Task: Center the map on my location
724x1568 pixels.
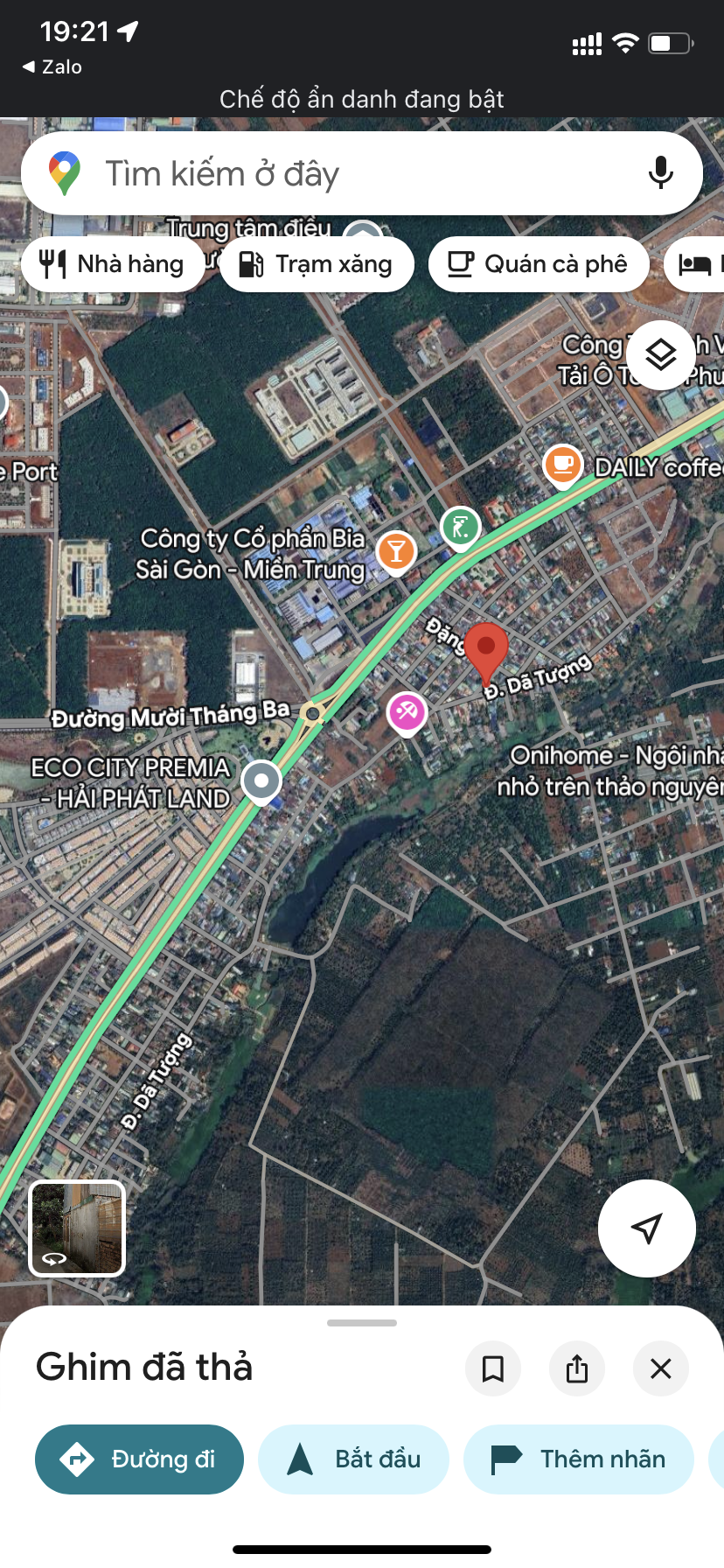Action: click(646, 1228)
